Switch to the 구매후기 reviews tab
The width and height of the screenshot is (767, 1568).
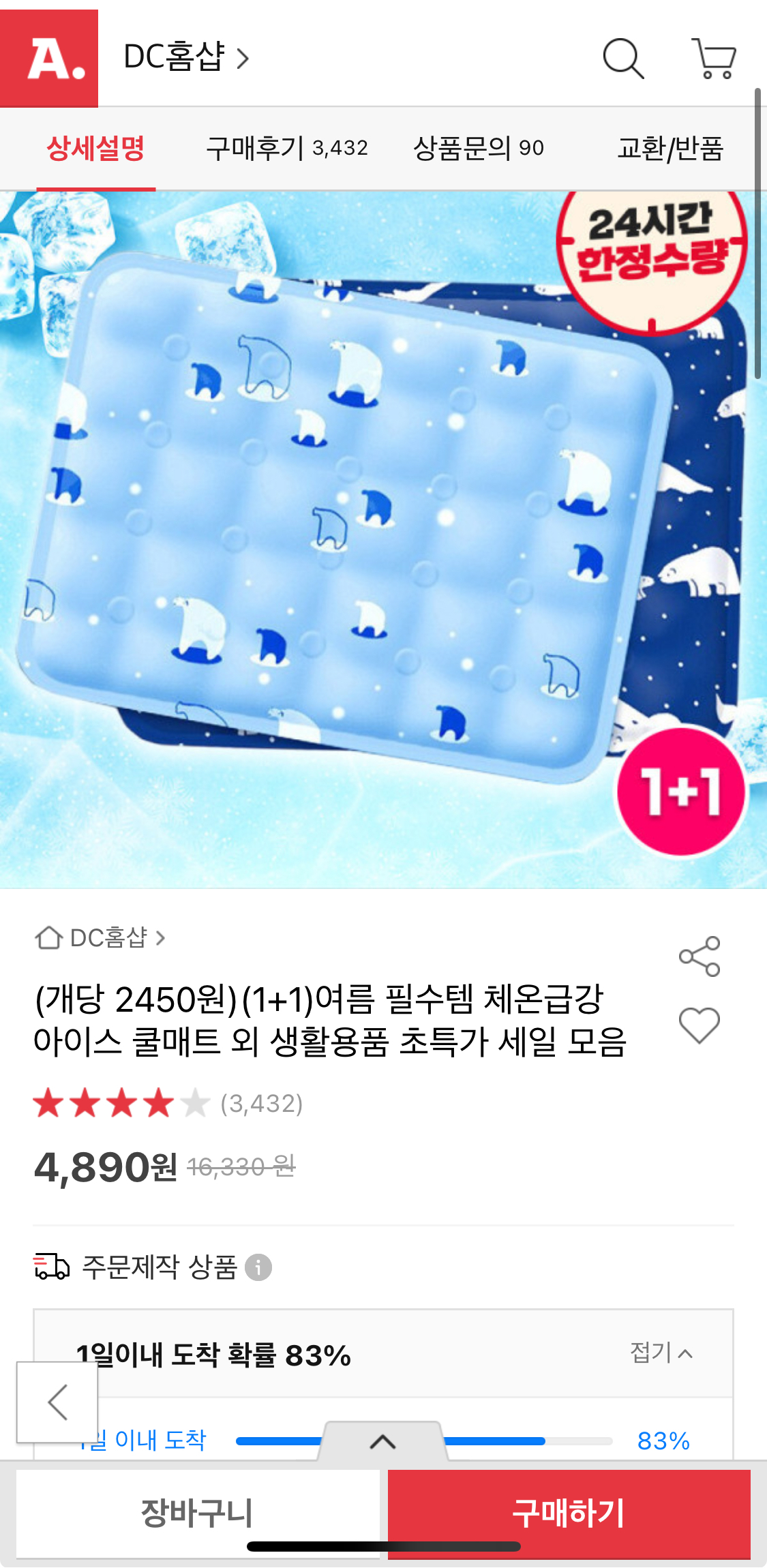click(x=286, y=148)
